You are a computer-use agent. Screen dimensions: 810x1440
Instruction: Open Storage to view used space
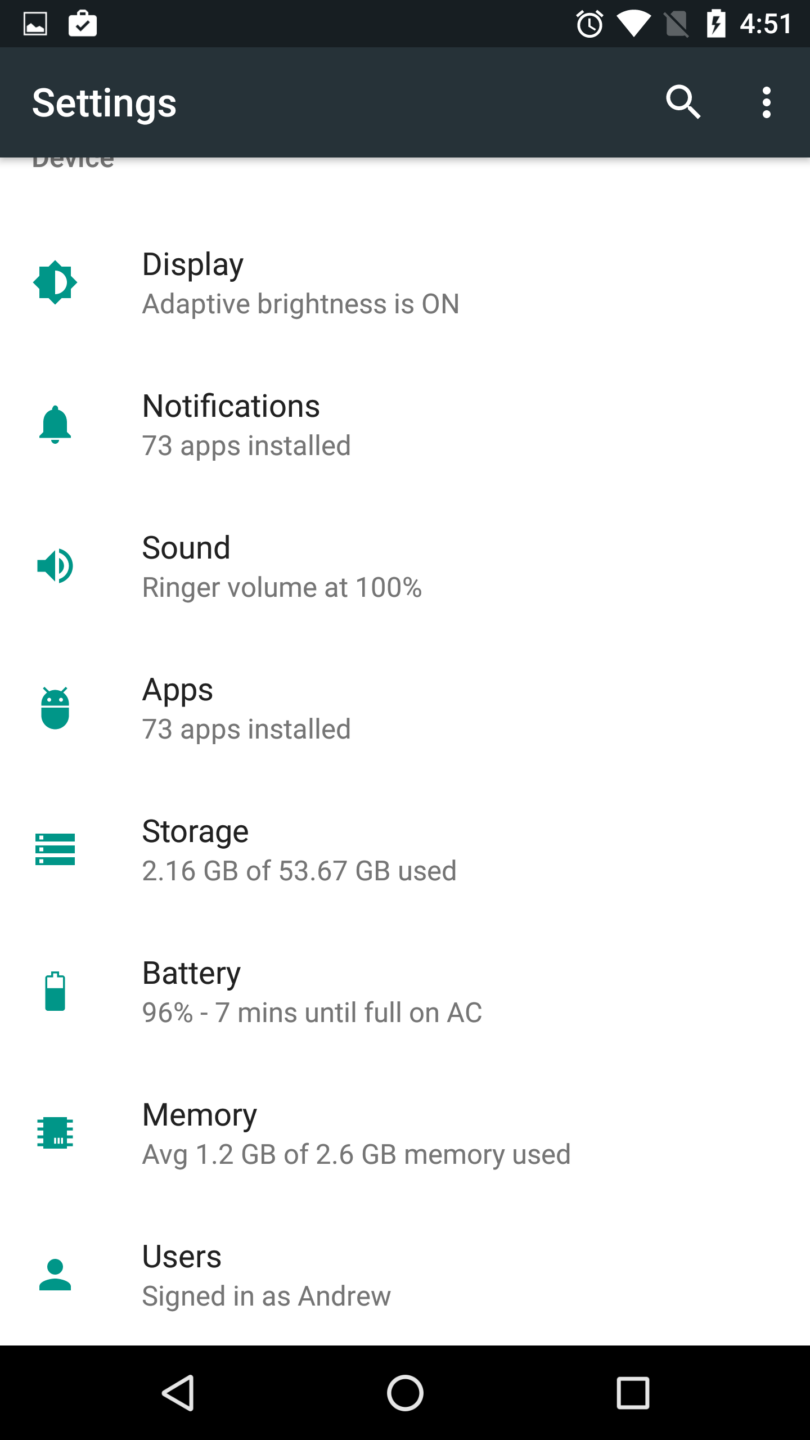(x=300, y=848)
